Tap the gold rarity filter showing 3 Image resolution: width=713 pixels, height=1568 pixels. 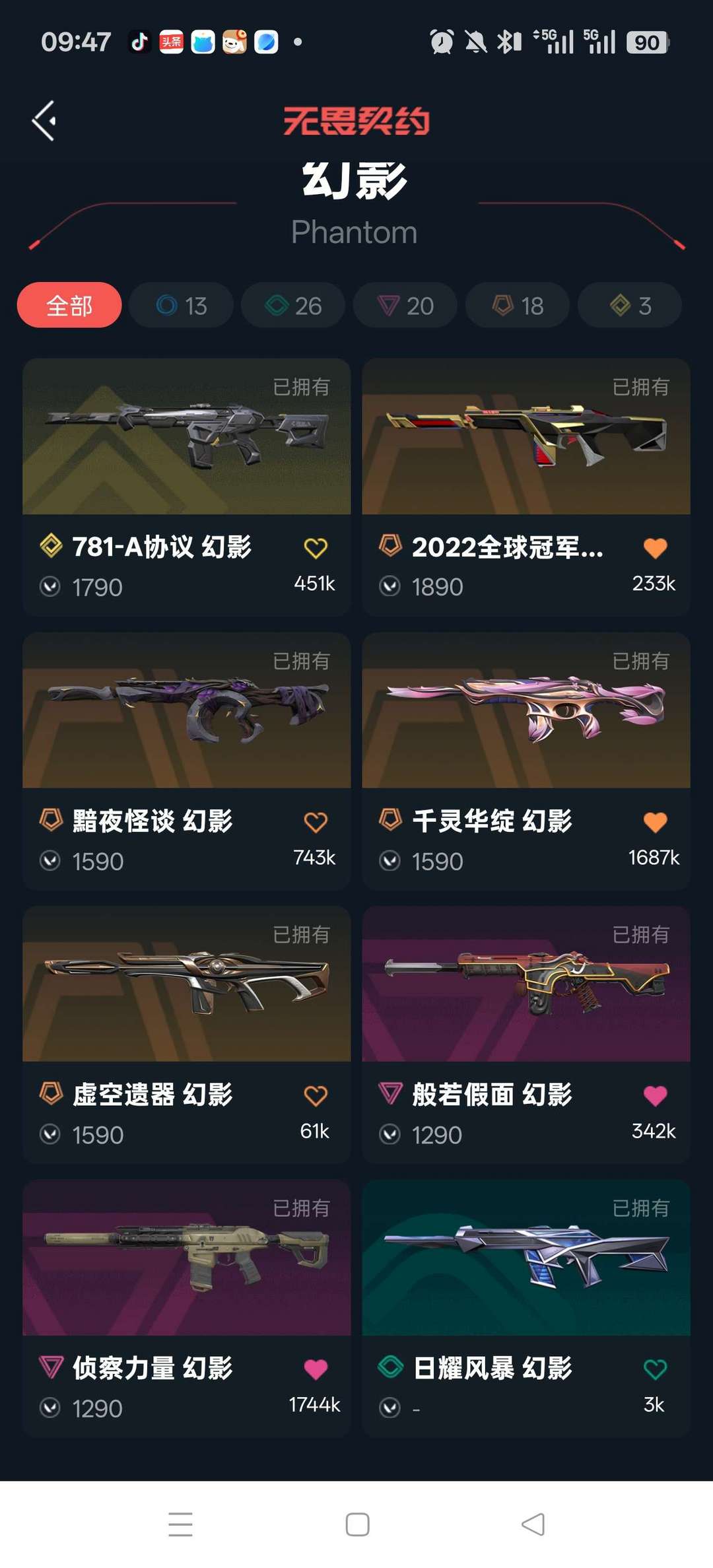click(x=629, y=305)
